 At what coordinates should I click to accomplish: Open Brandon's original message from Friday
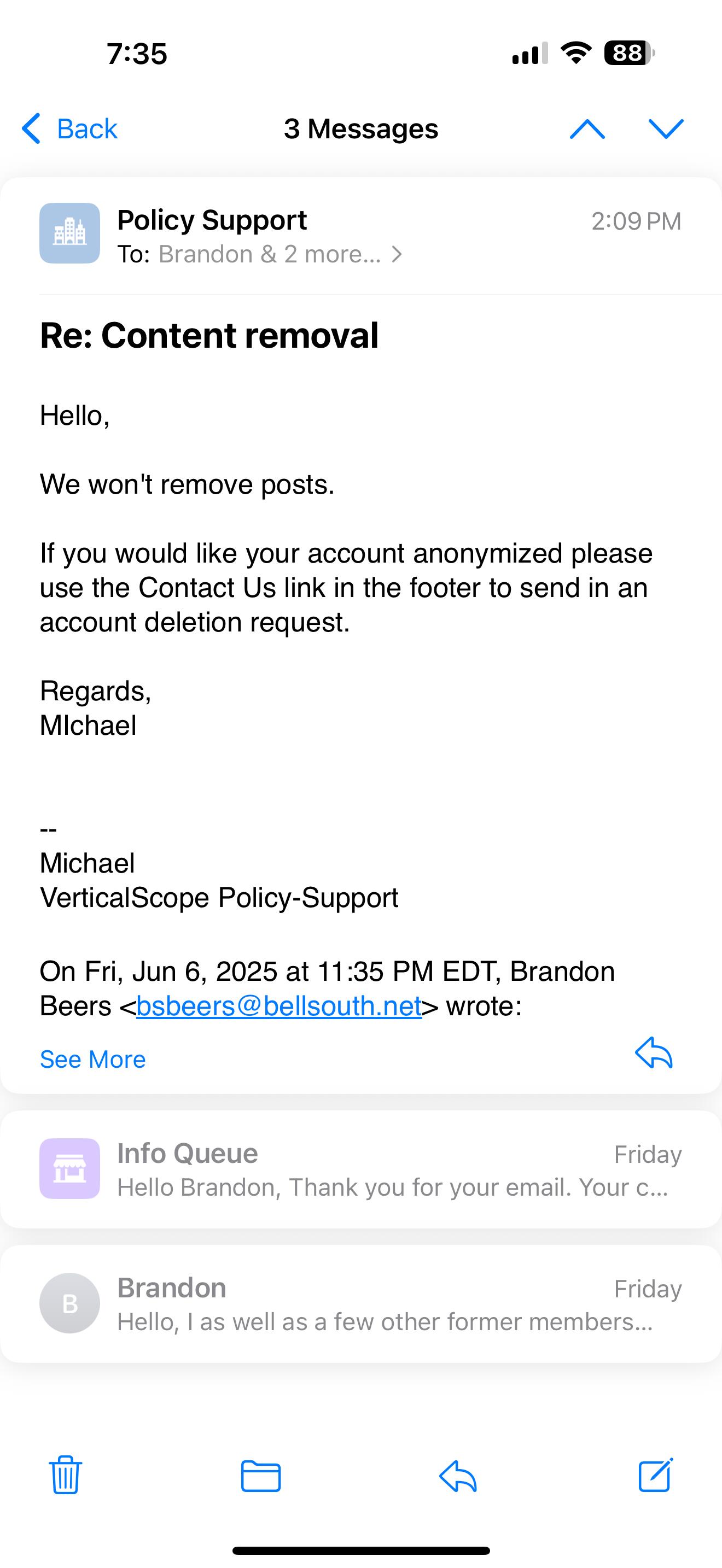tap(361, 1303)
